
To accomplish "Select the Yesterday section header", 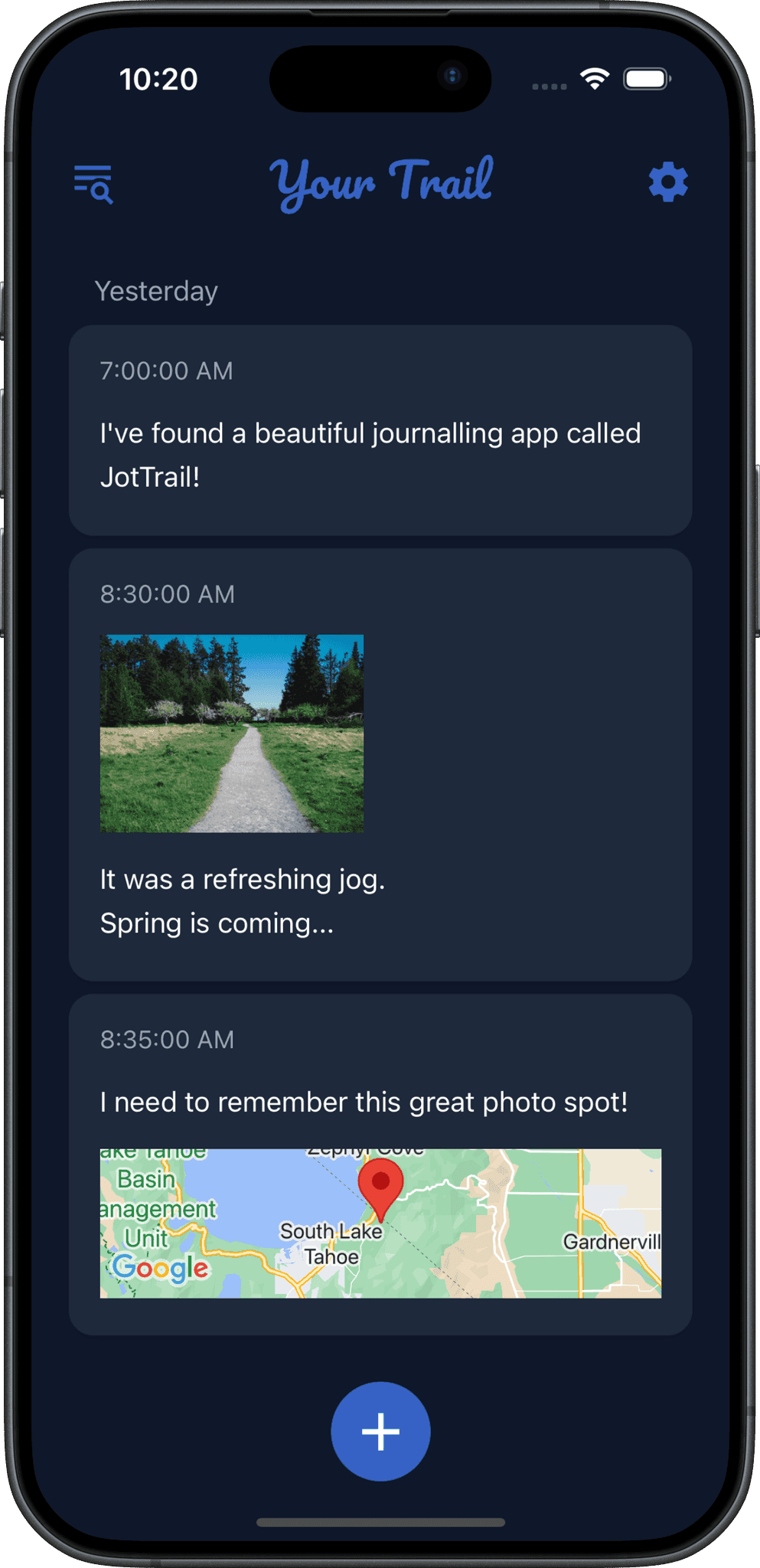I will point(156,291).
